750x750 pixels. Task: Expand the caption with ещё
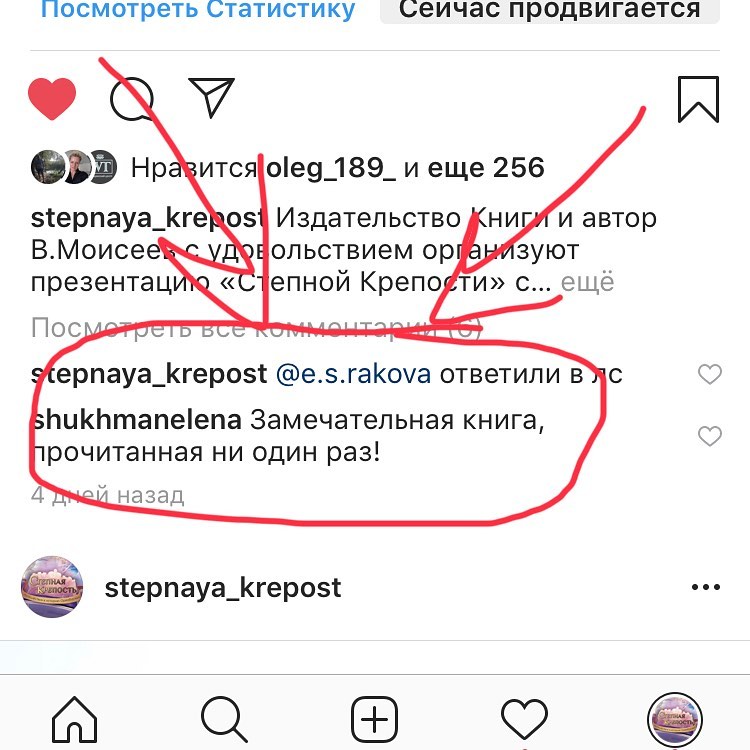coord(586,283)
